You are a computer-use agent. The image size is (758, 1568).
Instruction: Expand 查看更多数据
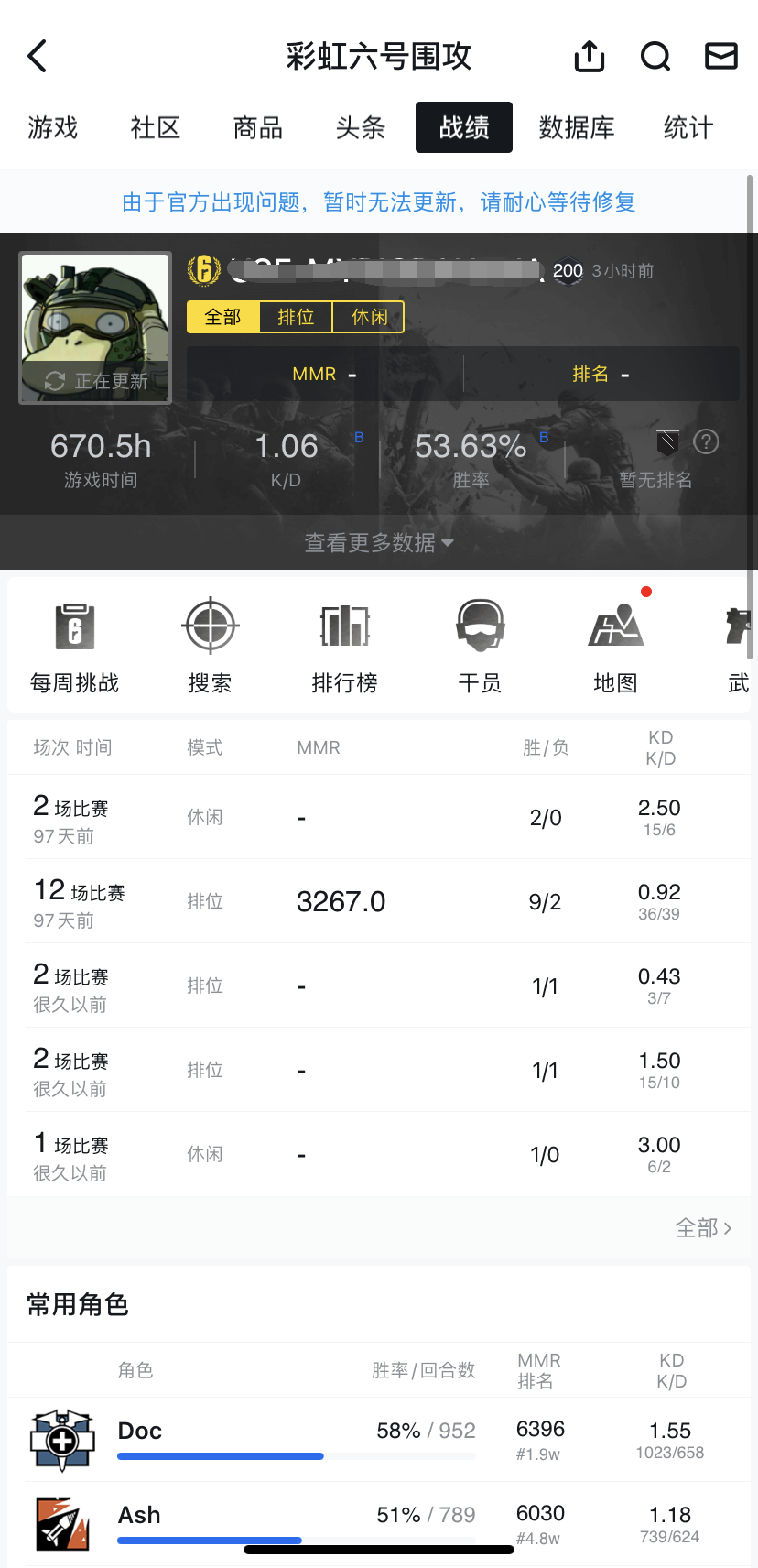379,542
